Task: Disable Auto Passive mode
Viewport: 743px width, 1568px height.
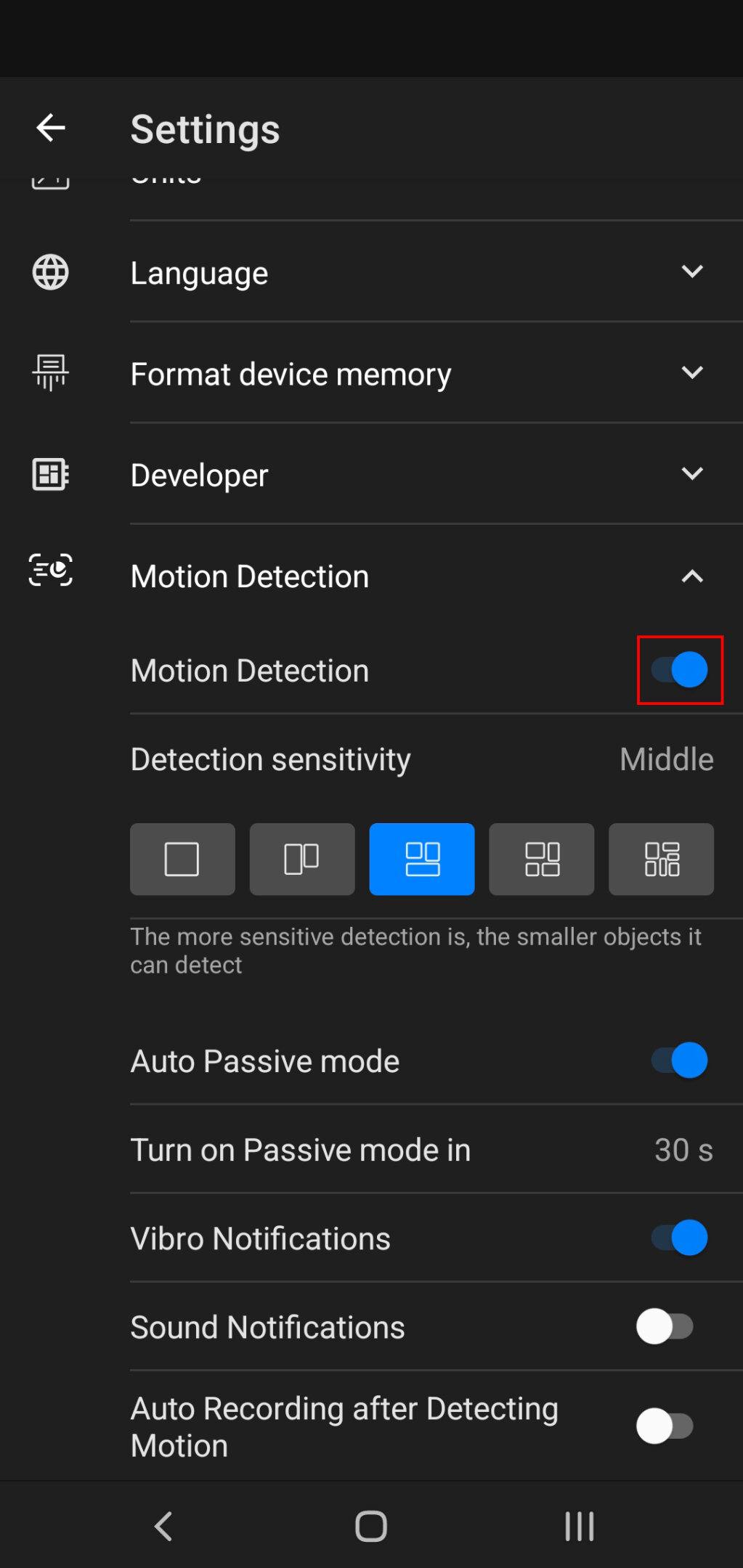Action: point(679,1061)
